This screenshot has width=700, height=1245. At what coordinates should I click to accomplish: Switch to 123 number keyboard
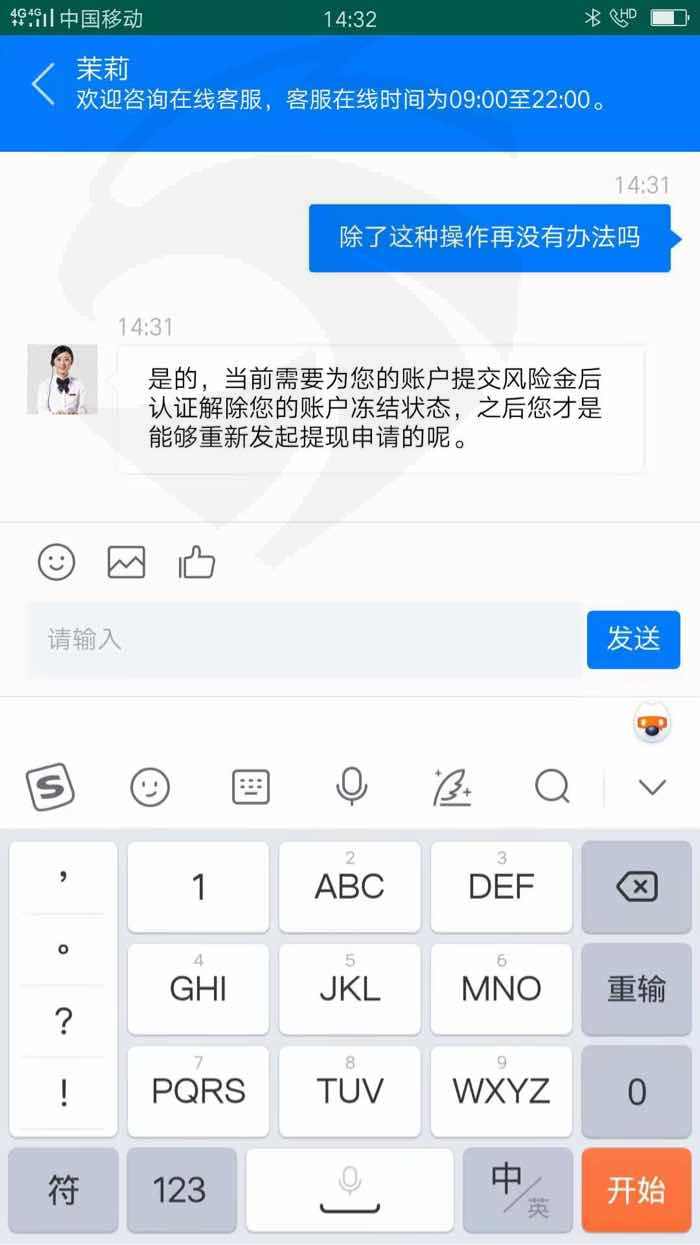[x=180, y=1190]
